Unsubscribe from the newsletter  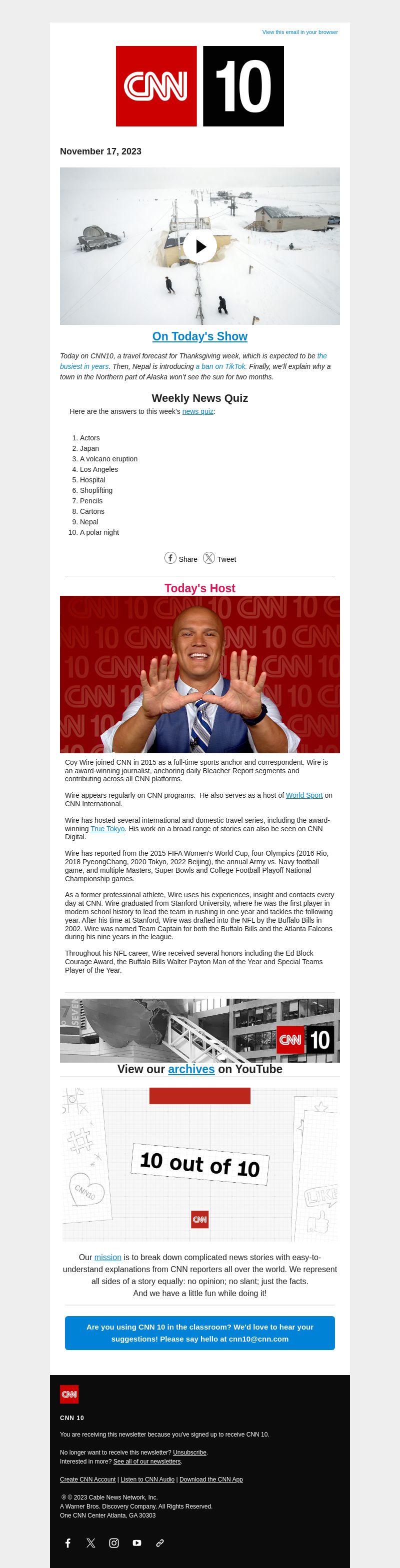tap(189, 1453)
